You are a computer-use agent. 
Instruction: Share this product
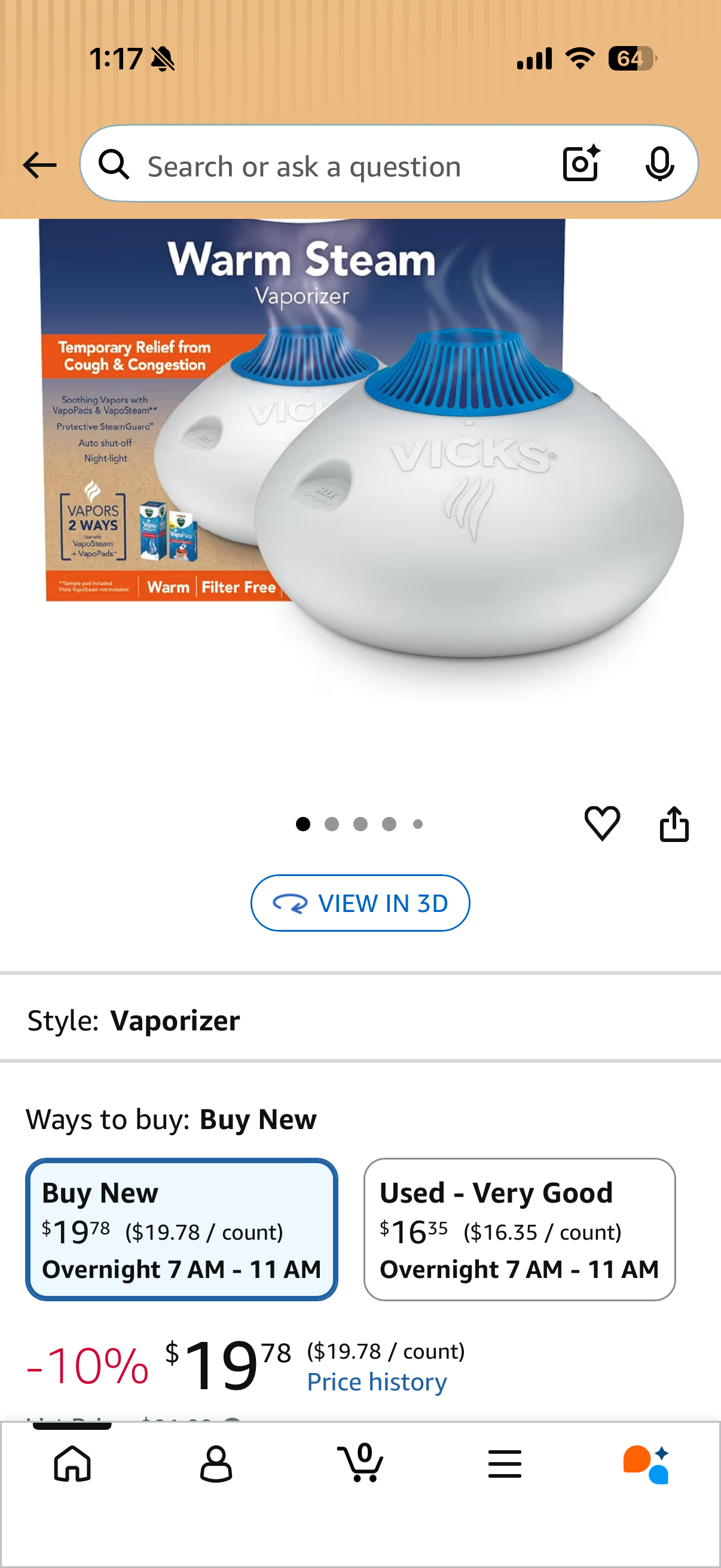point(674,823)
